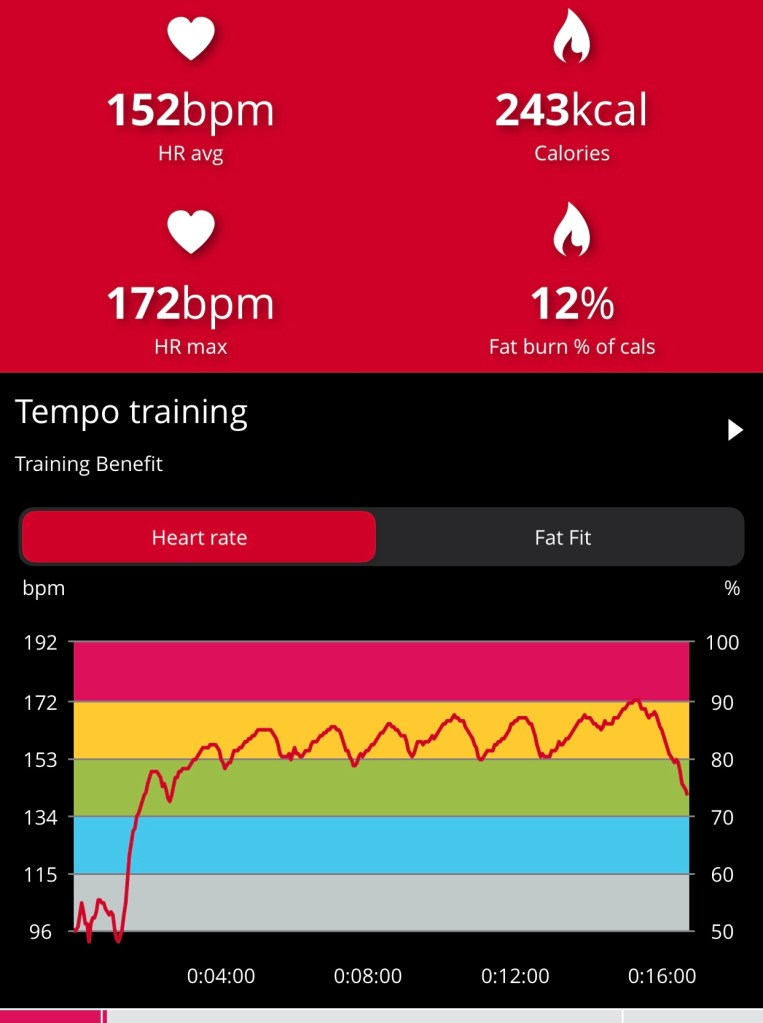
Task: Open Tempo training benefit arrow
Action: point(735,430)
